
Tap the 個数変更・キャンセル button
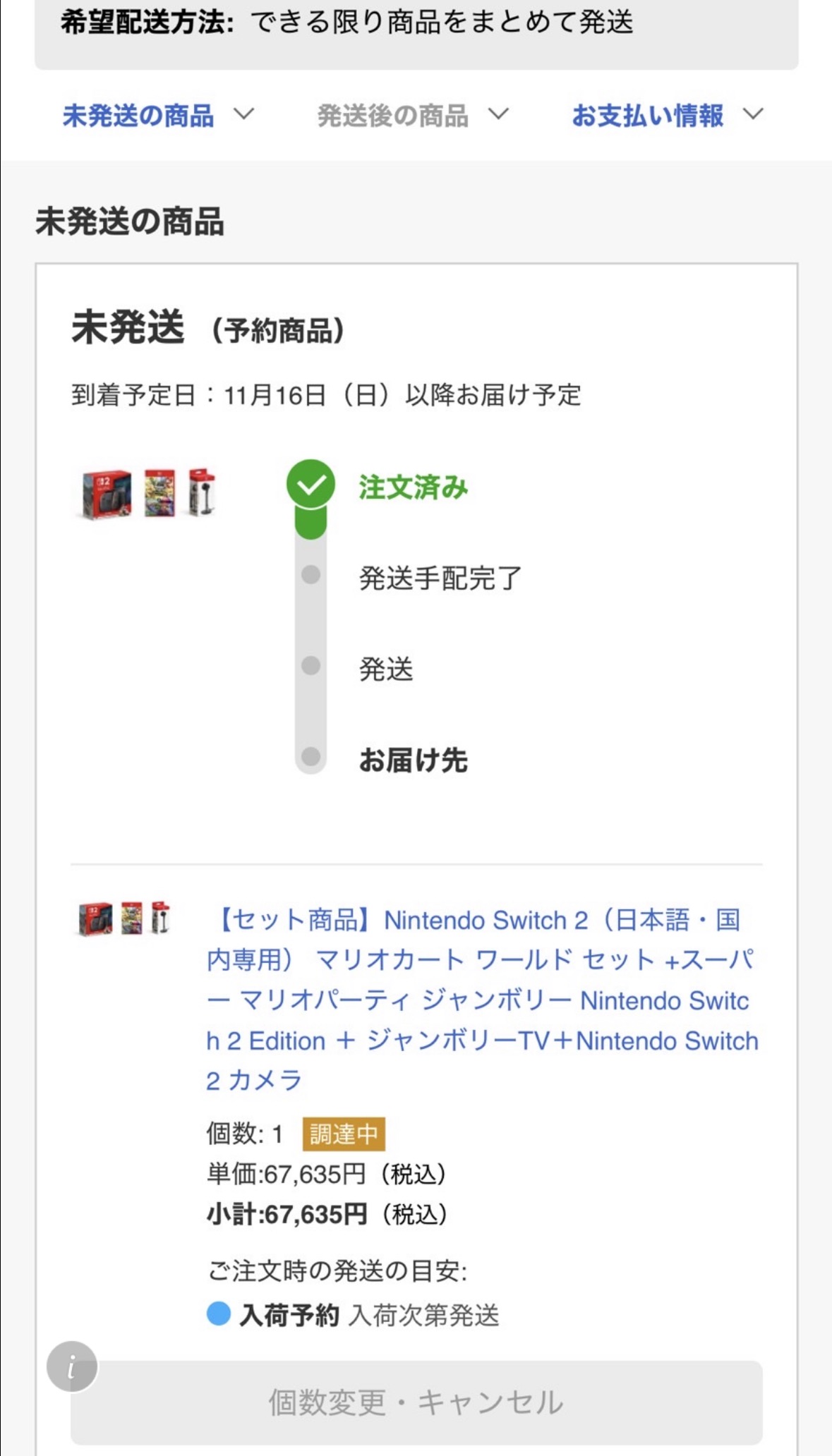click(x=416, y=1402)
